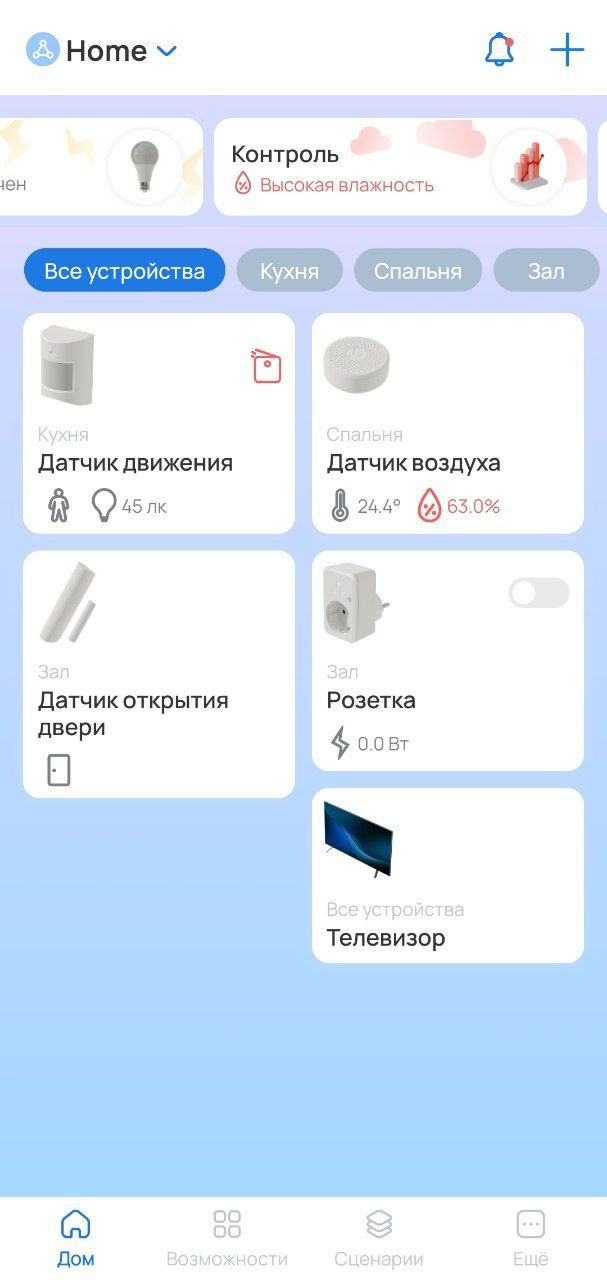This screenshot has height=1280, width=607.
Task: Select the Все устройства filter chip
Action: (x=125, y=271)
